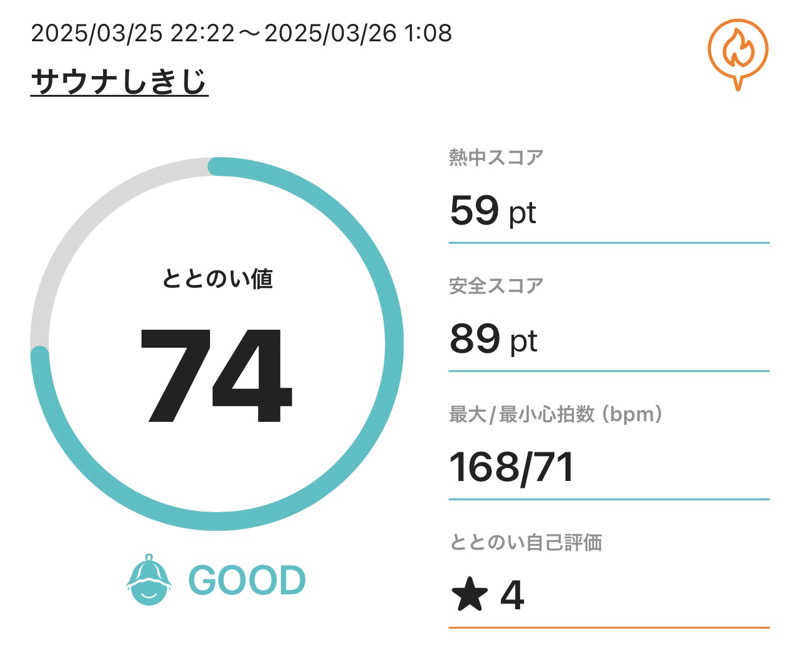
Task: Open the サウナしきじ facility link
Action: coord(119,81)
